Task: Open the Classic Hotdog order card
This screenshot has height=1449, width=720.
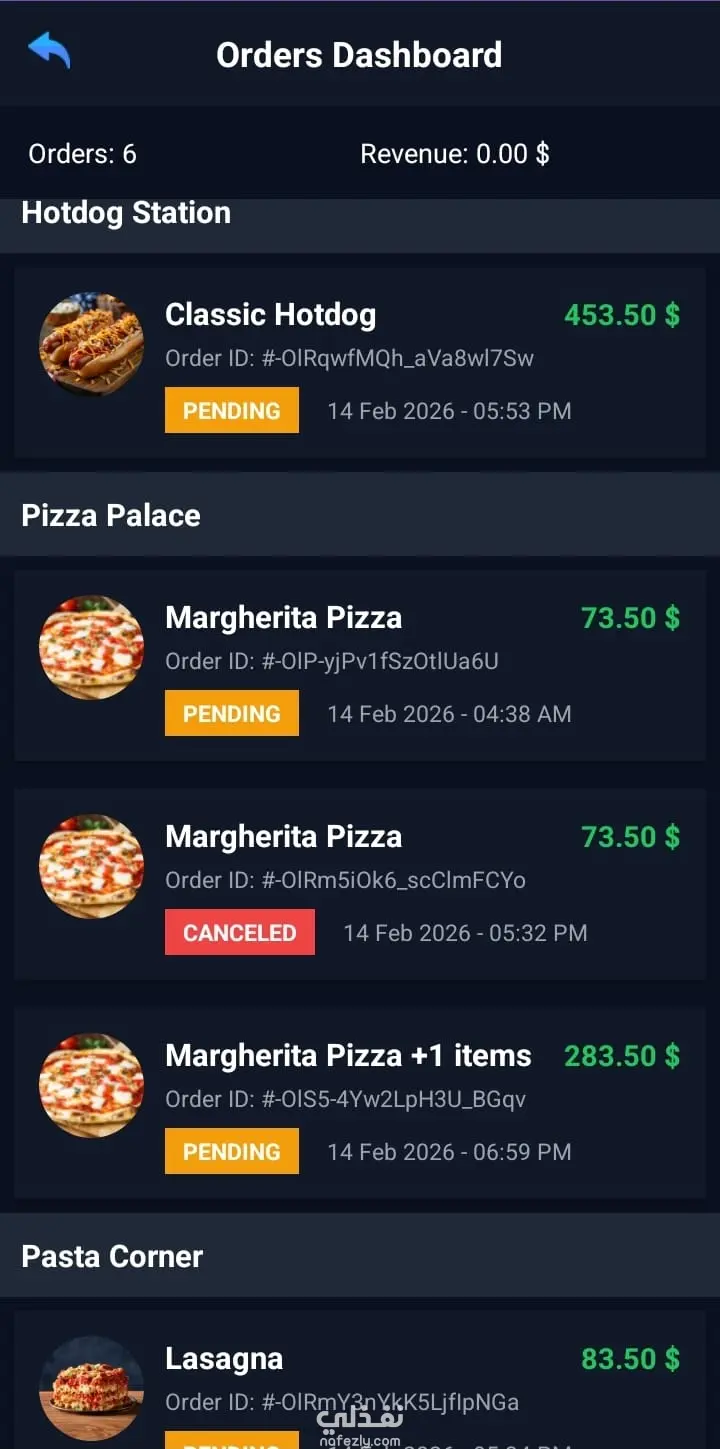Action: [360, 362]
